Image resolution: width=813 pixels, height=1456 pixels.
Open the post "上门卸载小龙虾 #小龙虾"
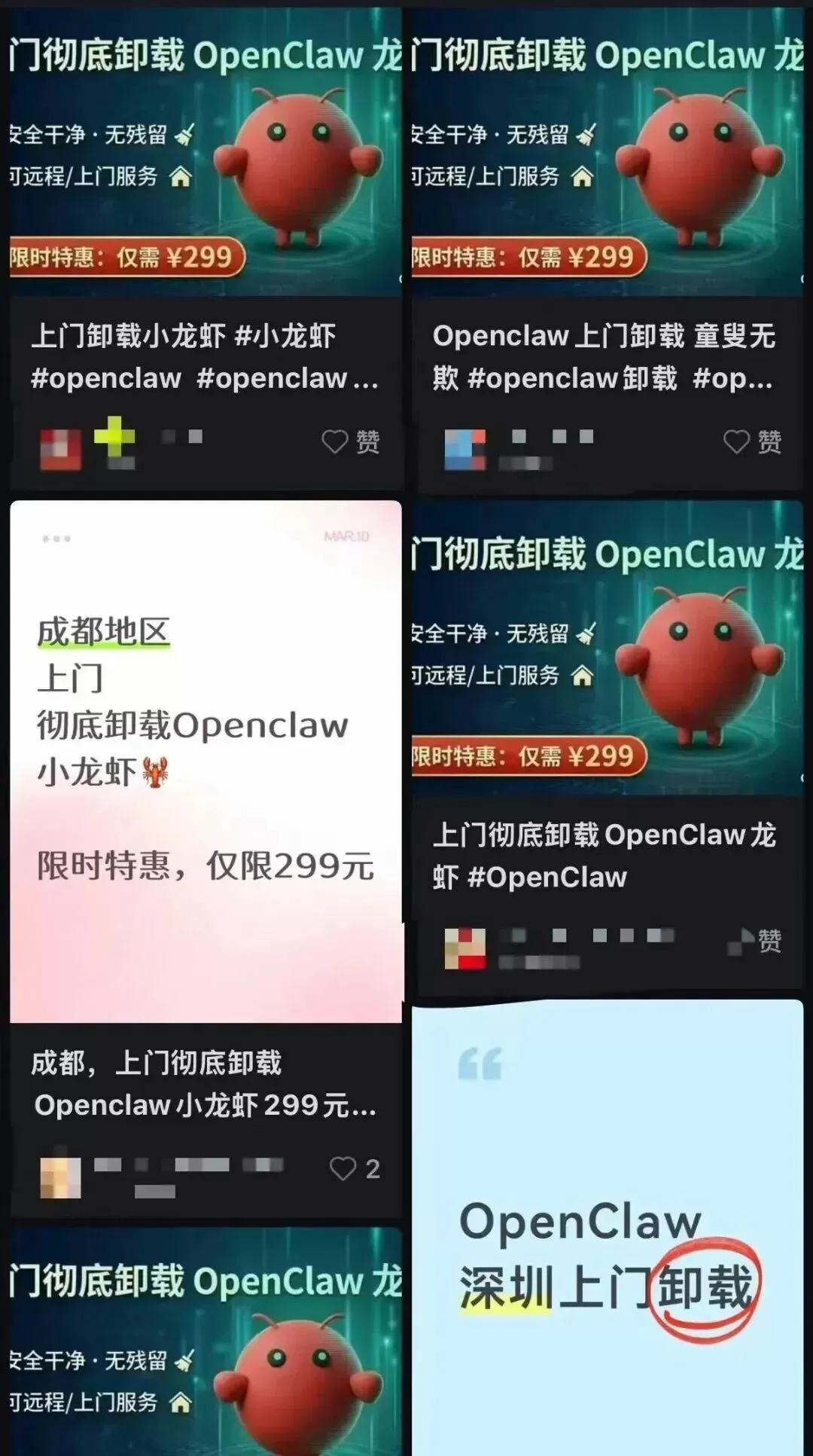coord(205,356)
